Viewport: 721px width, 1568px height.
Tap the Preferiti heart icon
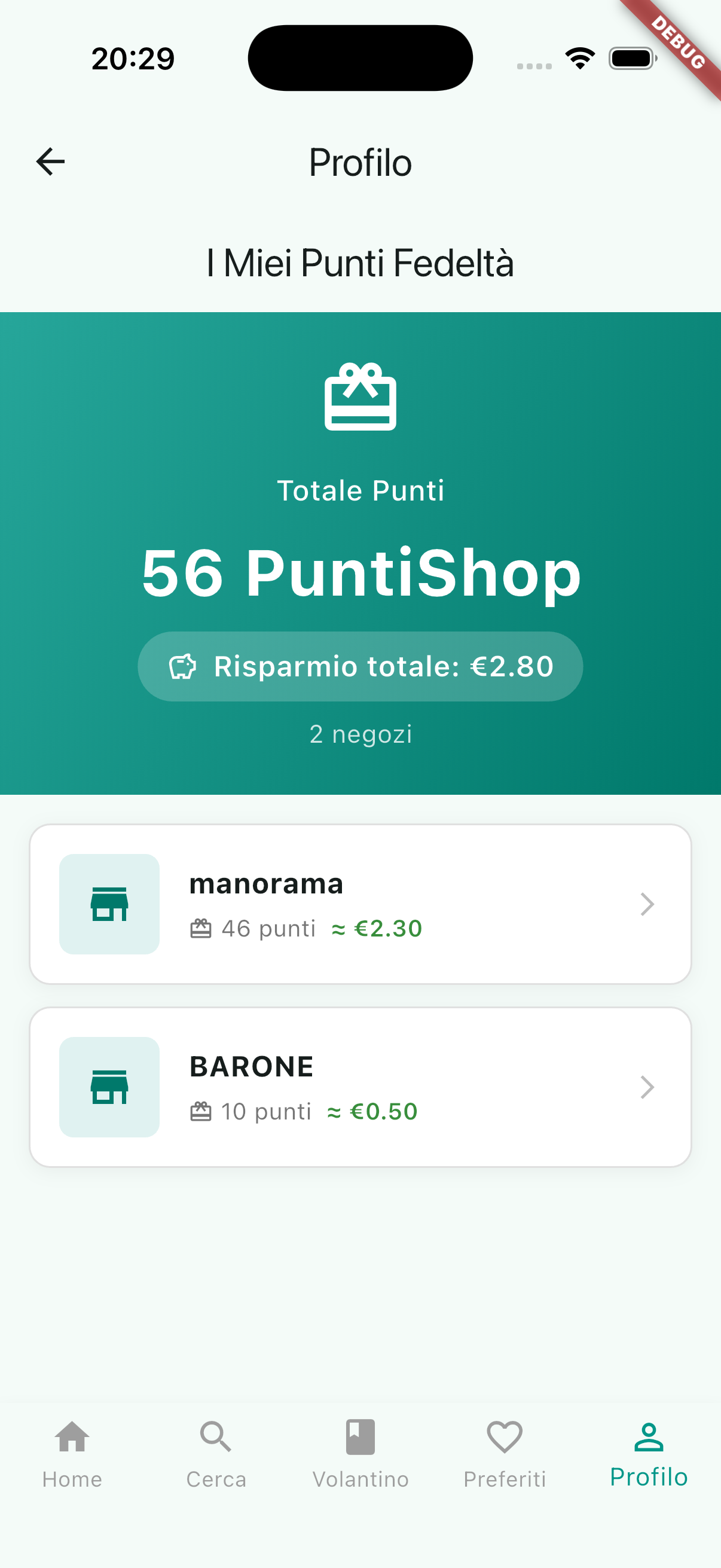pos(505,1436)
